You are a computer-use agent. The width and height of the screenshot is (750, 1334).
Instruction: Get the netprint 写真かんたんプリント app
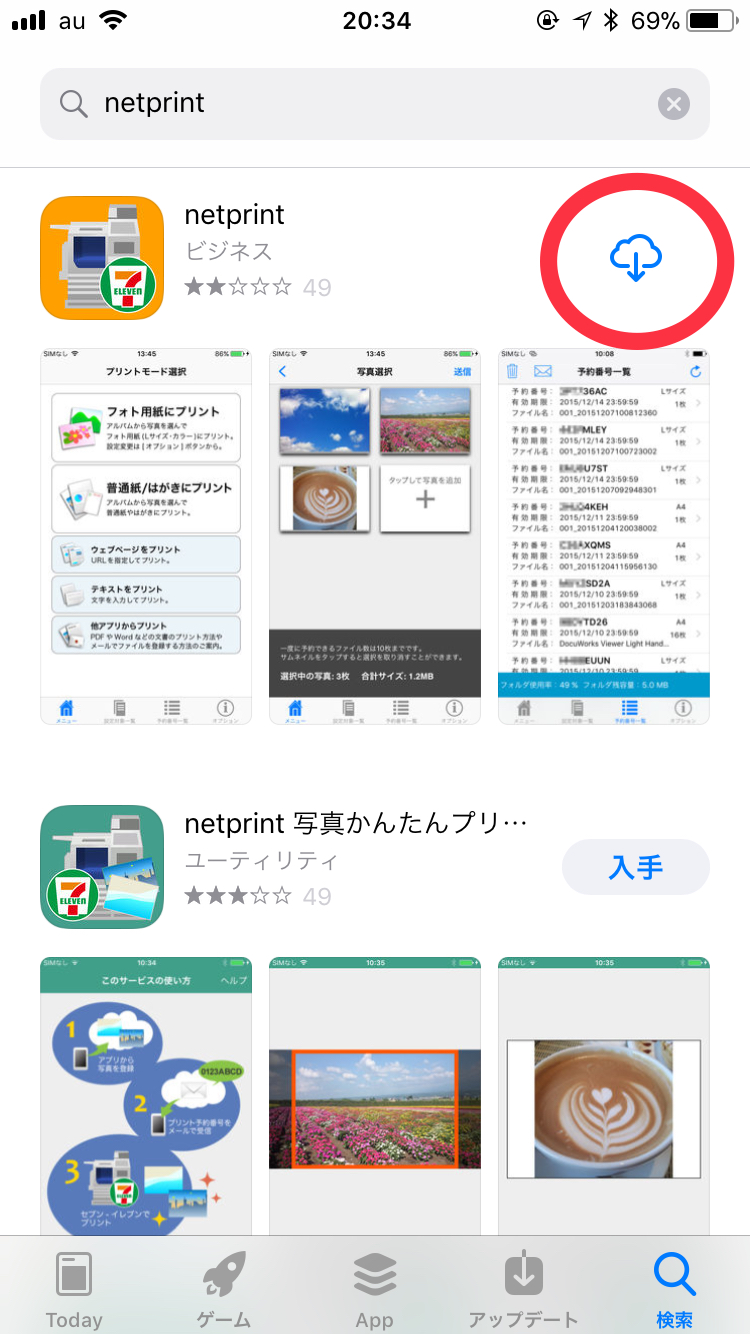pyautogui.click(x=635, y=867)
